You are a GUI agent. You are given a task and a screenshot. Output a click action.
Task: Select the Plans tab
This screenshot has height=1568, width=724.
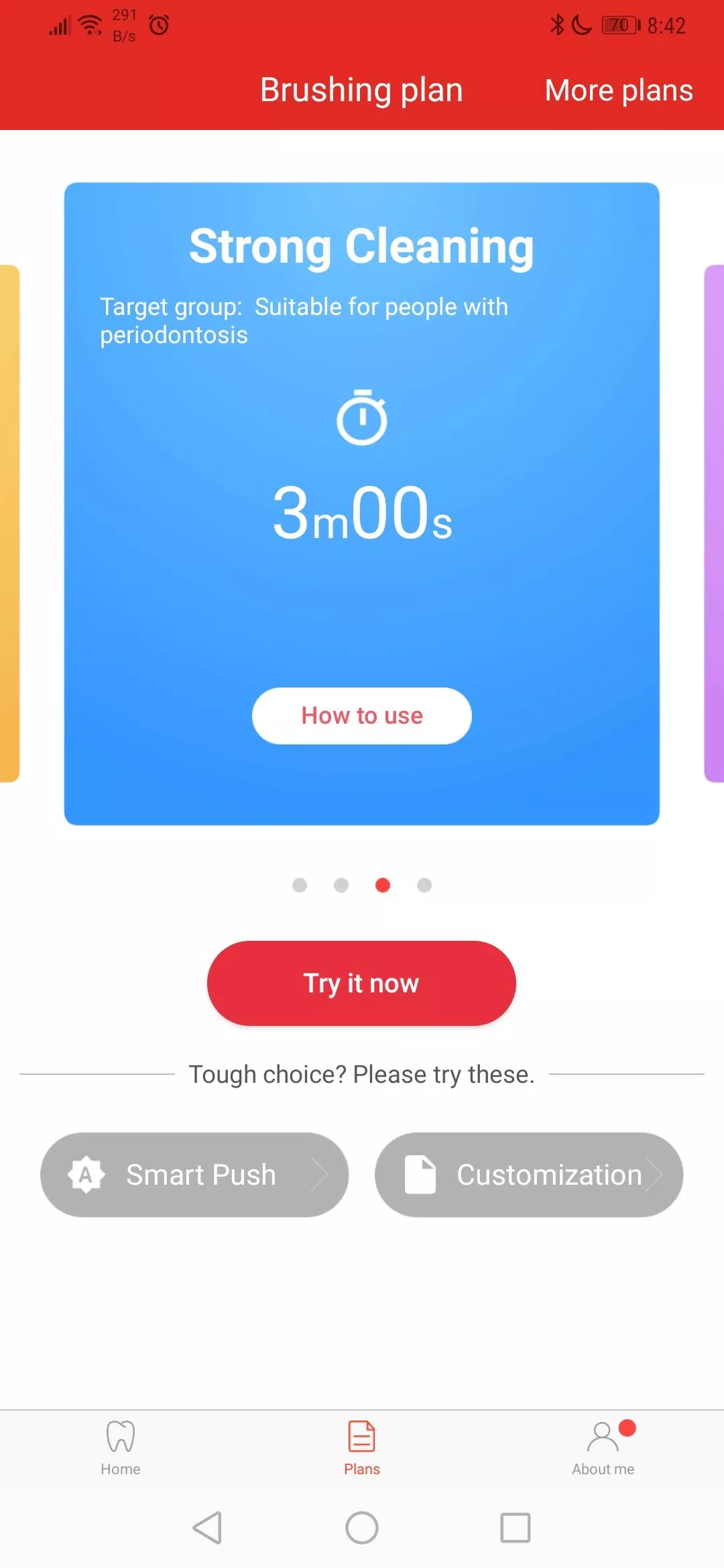[362, 1449]
